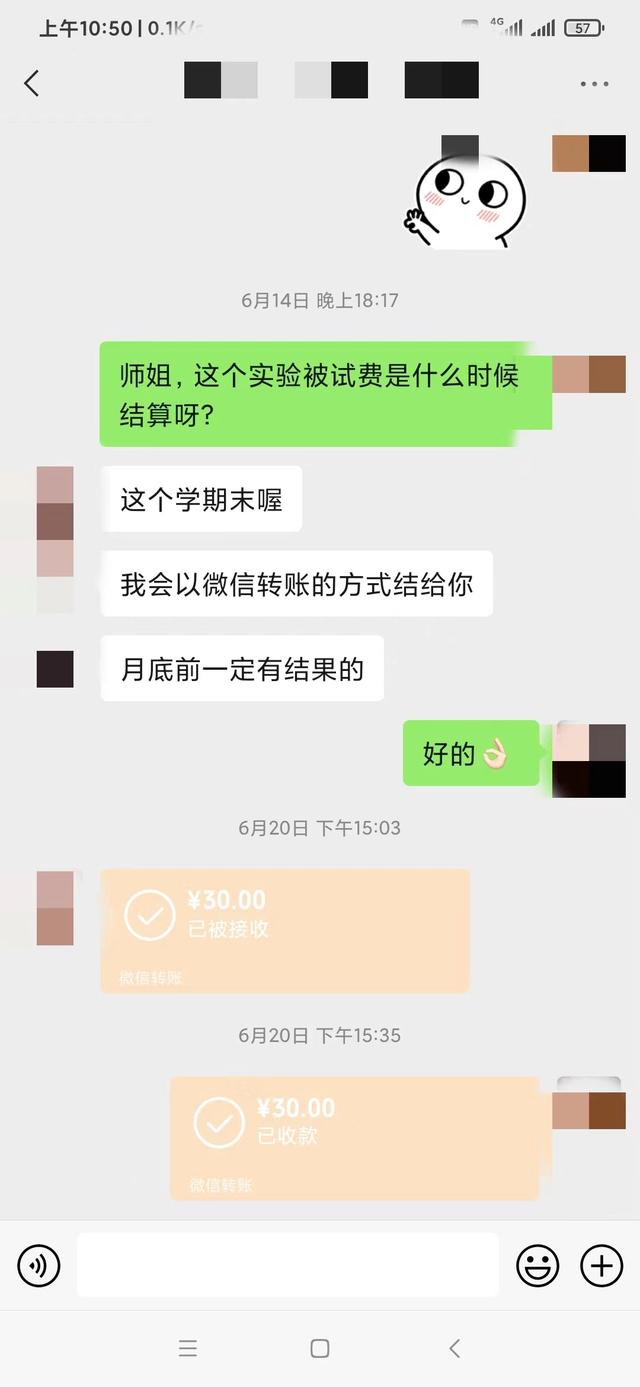The width and height of the screenshot is (640, 1387).
Task: Go back to the chat list
Action: pyautogui.click(x=32, y=83)
